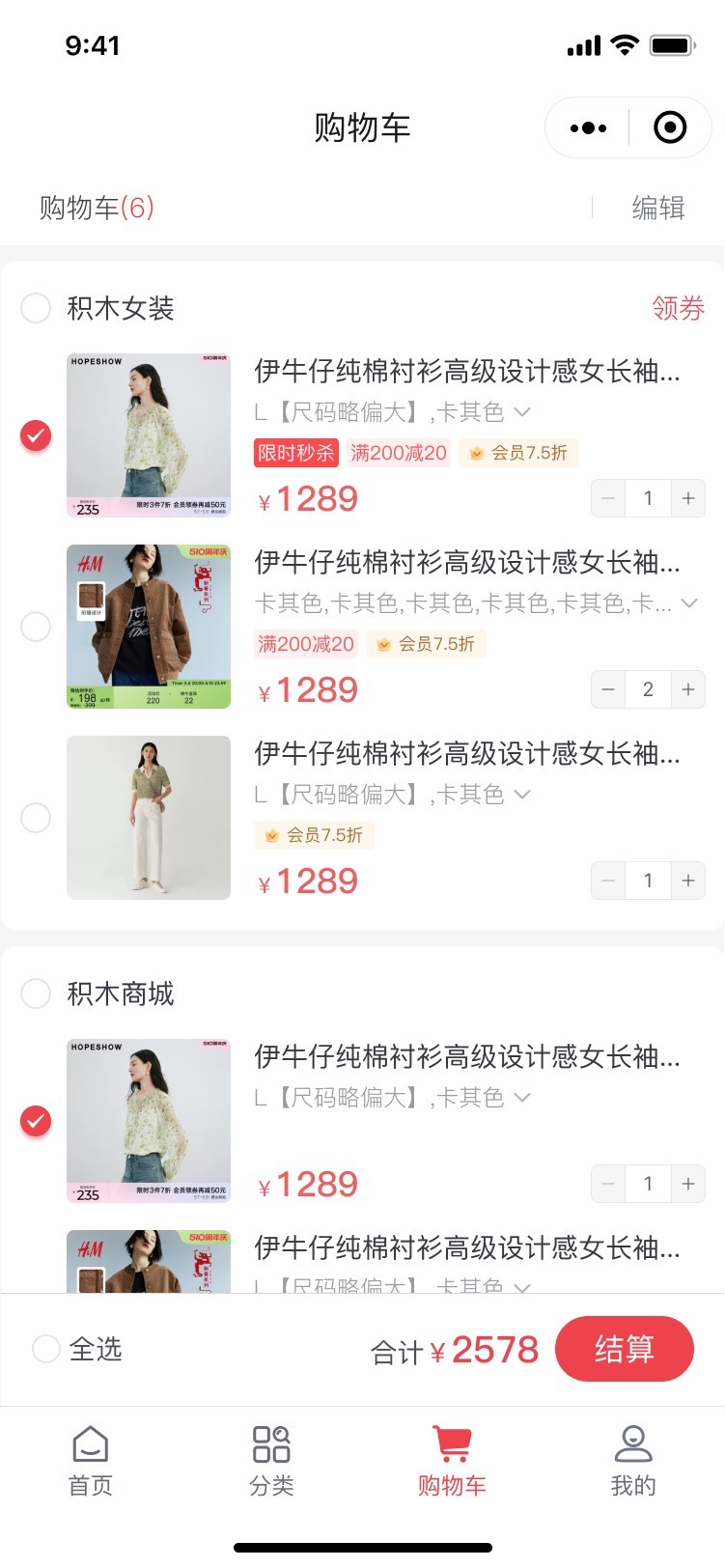Check the white trousers item with only 会员7.5折
Image resolution: width=725 pixels, height=1568 pixels.
36,818
